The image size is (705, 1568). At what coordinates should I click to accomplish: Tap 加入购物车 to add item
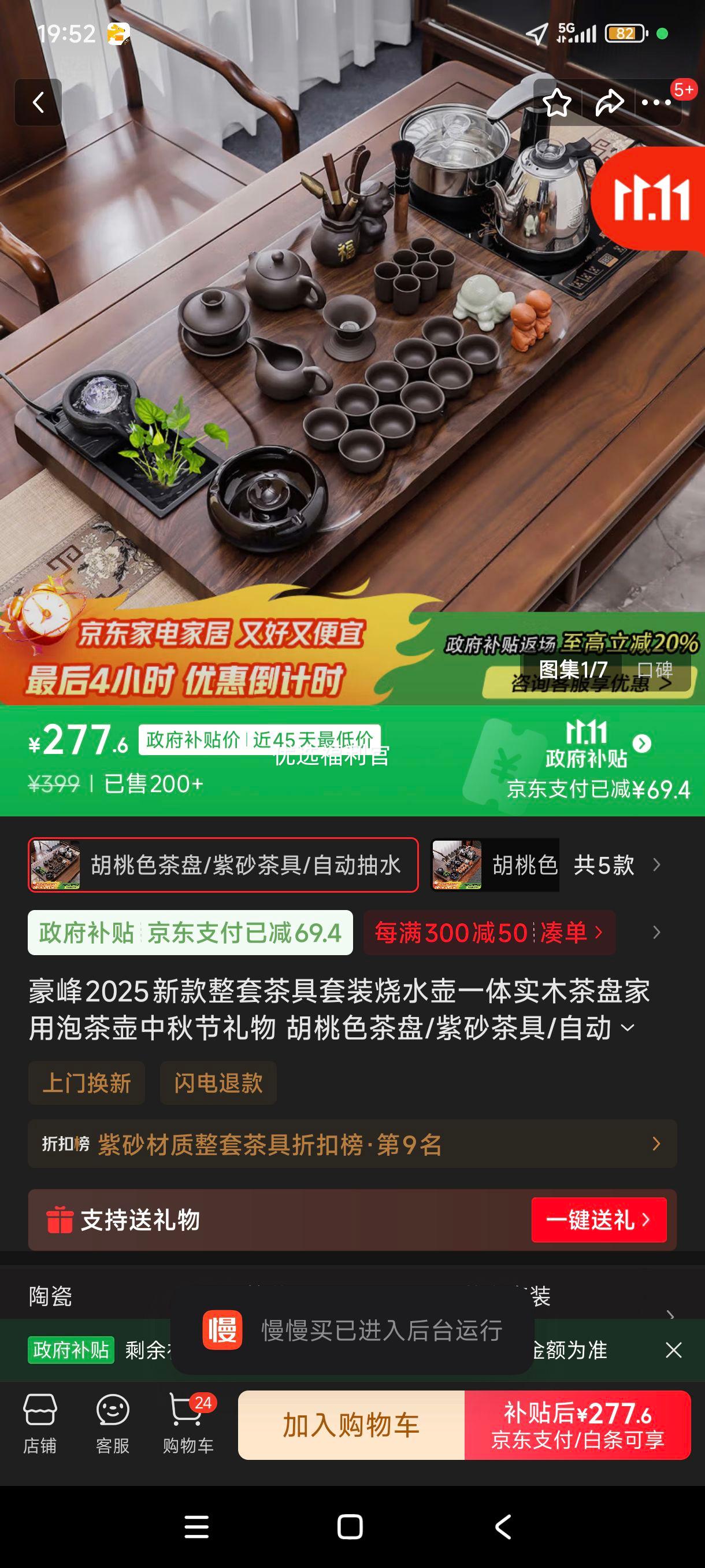351,1425
